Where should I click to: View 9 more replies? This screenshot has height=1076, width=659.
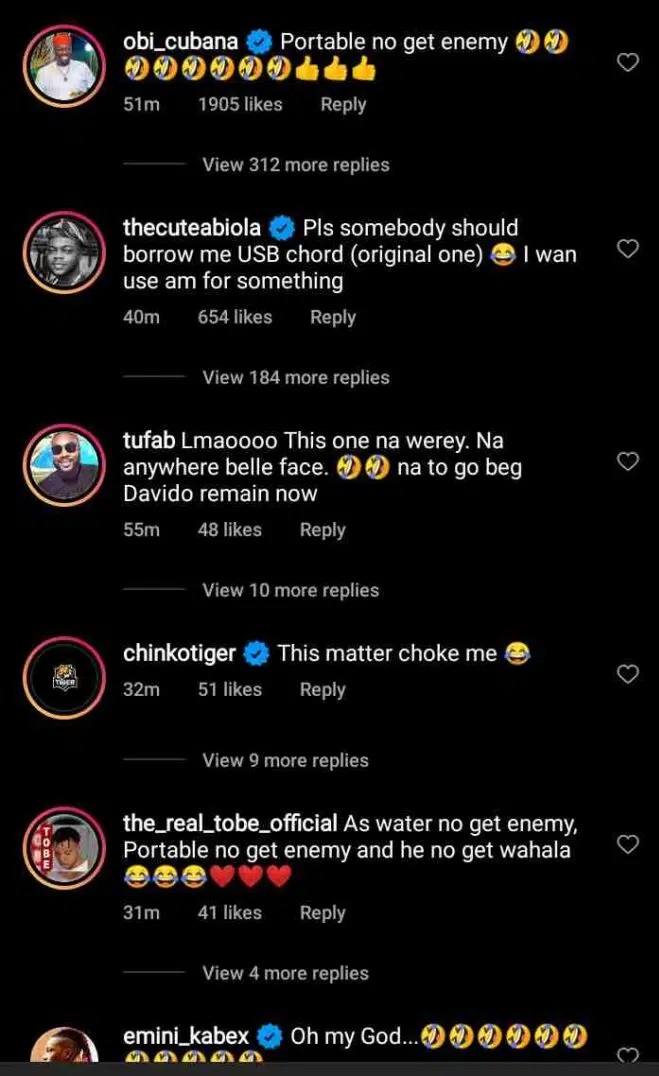click(x=285, y=761)
